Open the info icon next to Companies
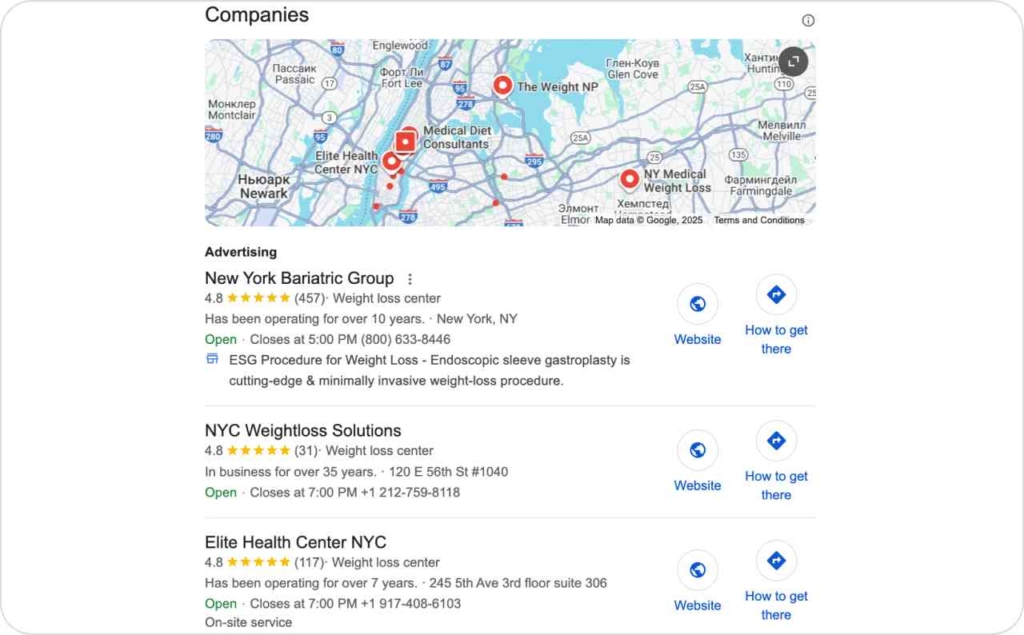1024x635 pixels. coord(808,21)
